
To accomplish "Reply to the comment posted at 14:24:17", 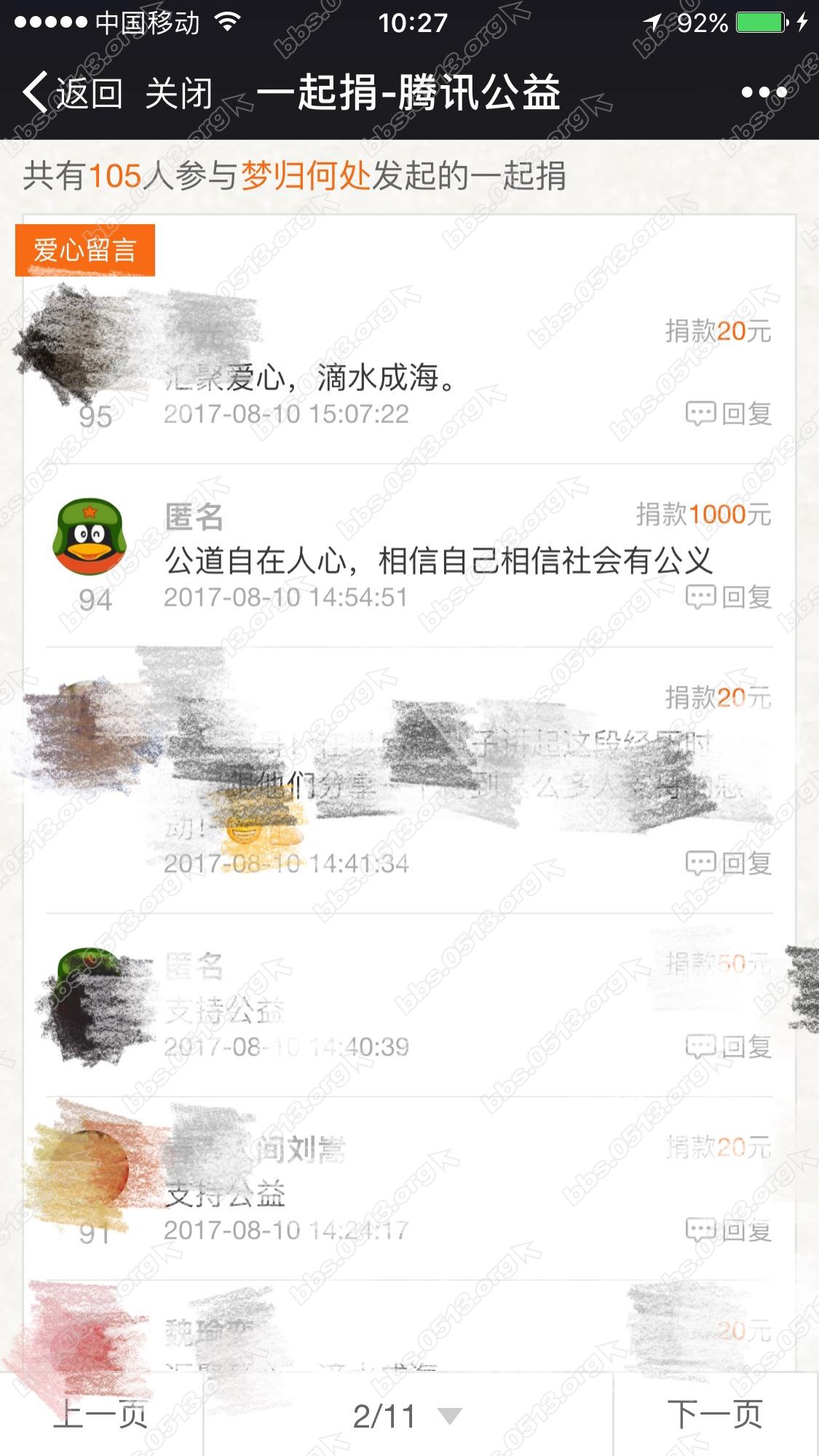I will click(x=729, y=1231).
